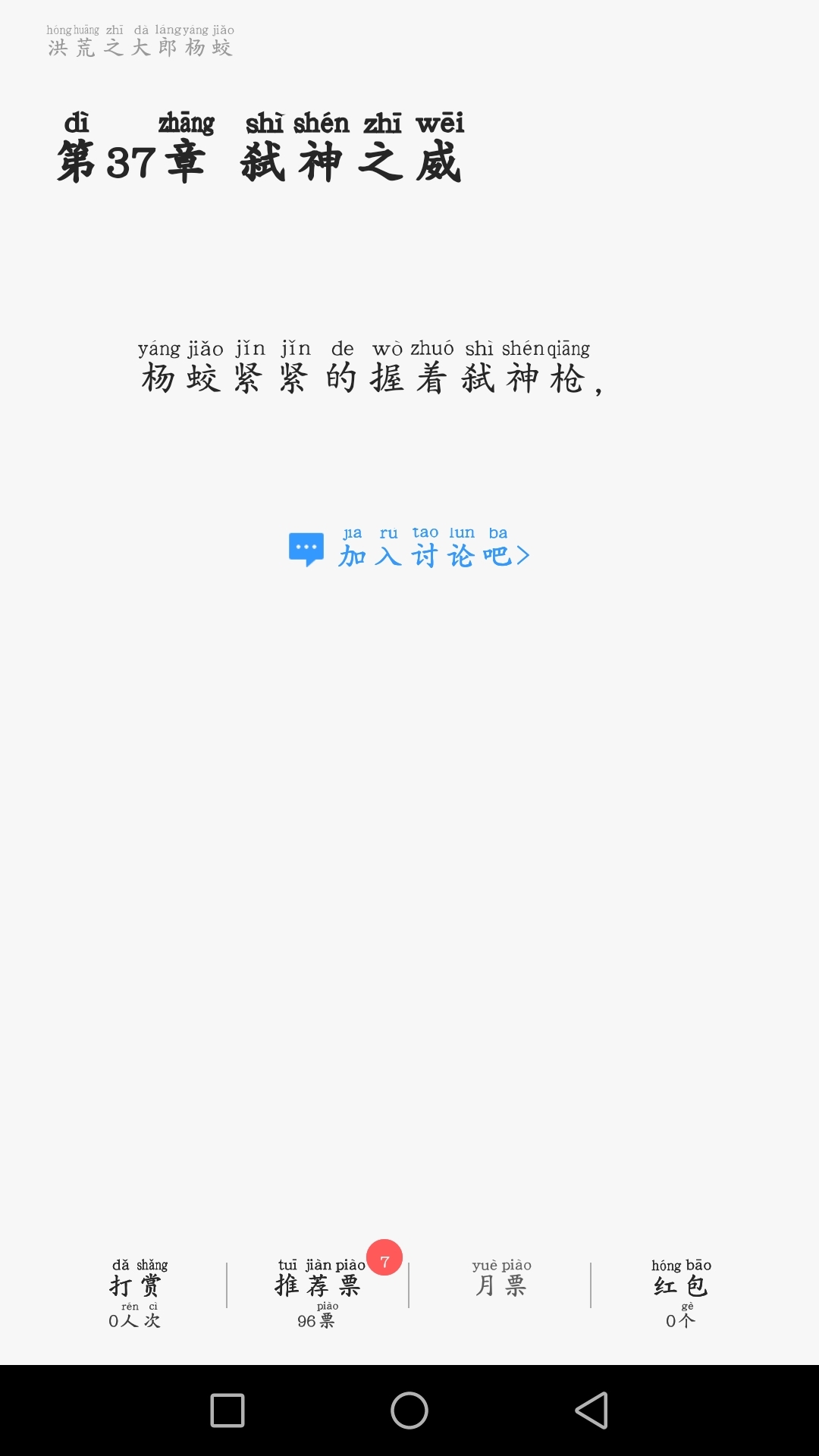Go back with the system back button
The width and height of the screenshot is (819, 1456).
(591, 1410)
